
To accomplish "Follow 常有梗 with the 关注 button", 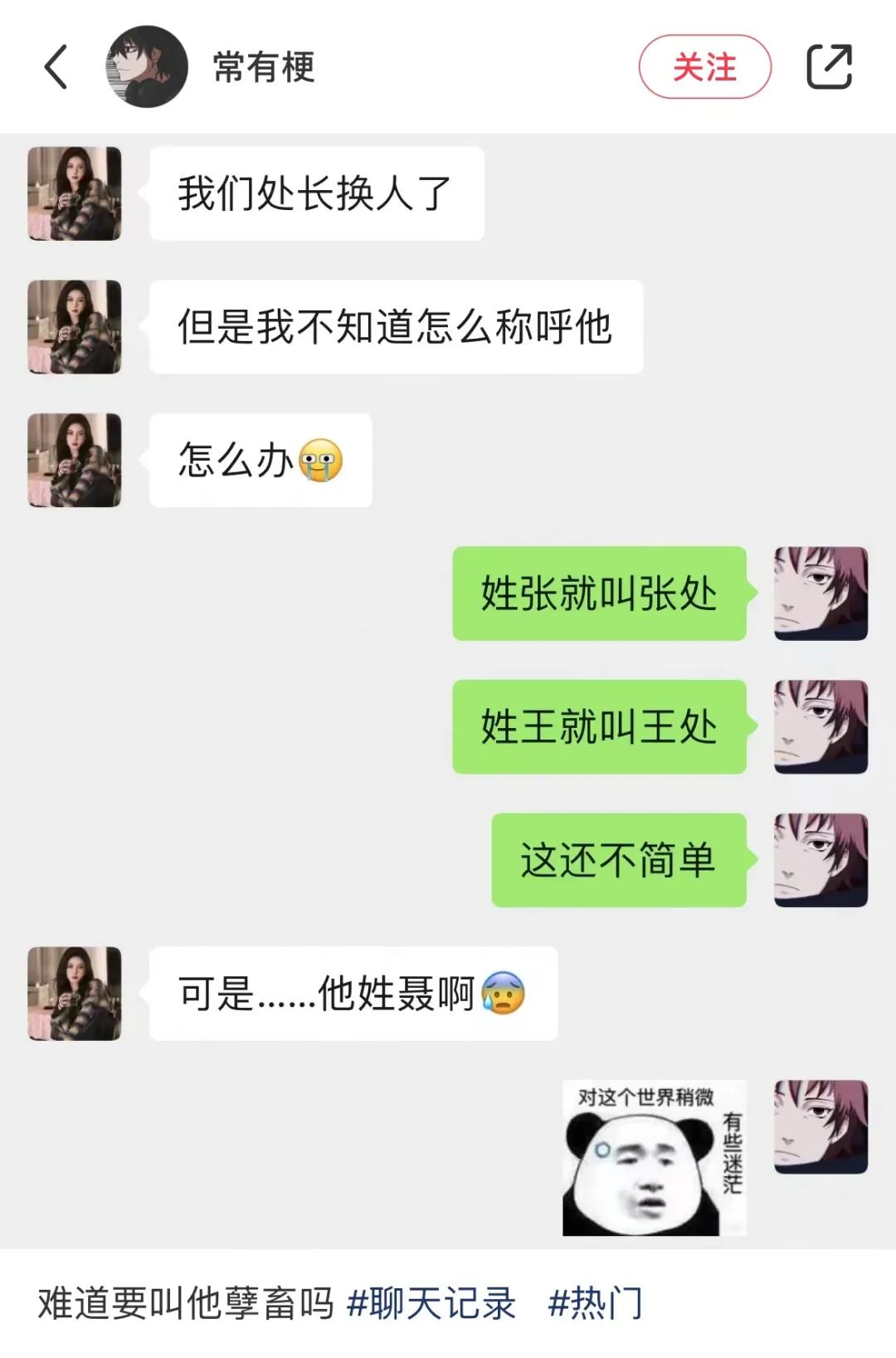I will point(704,67).
